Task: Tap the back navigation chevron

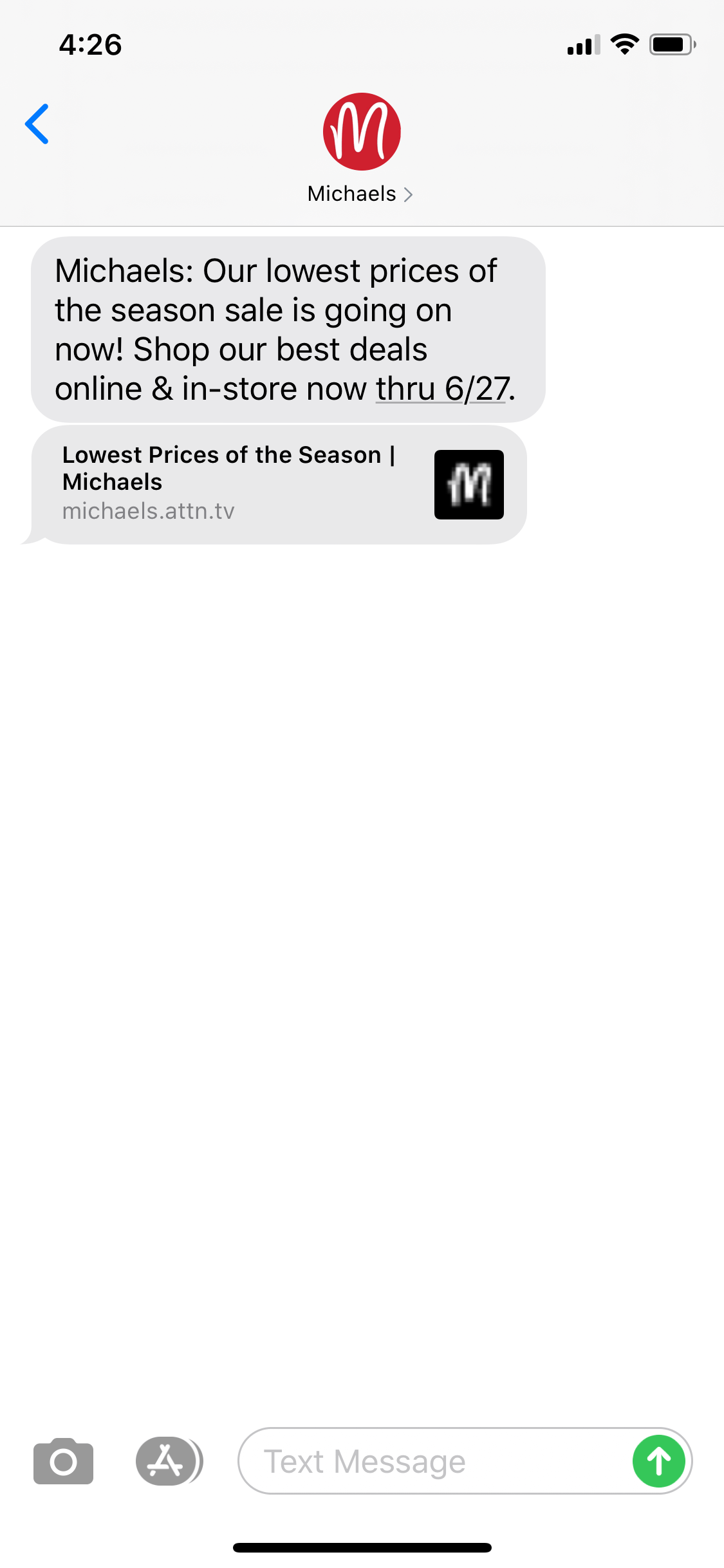Action: 37,124
